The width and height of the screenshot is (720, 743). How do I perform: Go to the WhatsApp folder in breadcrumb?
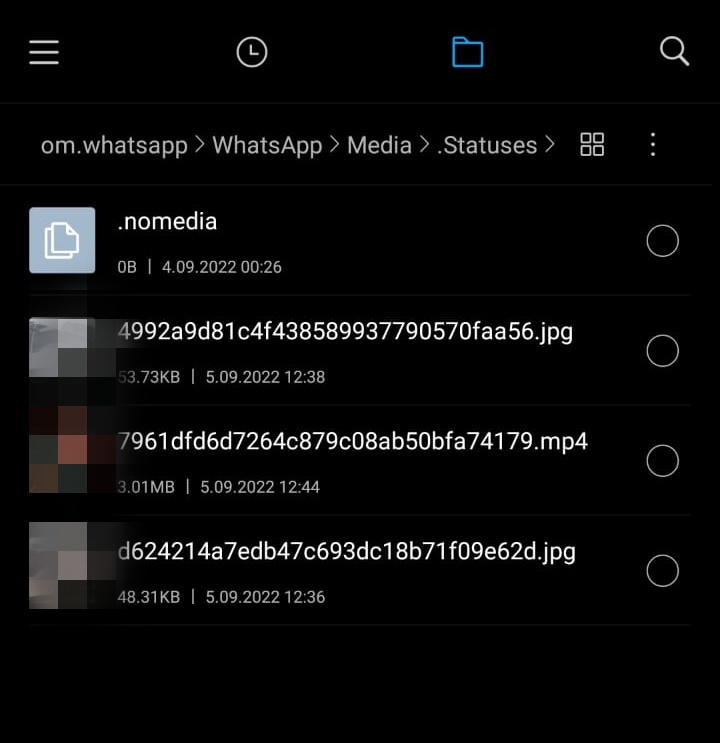[x=267, y=145]
